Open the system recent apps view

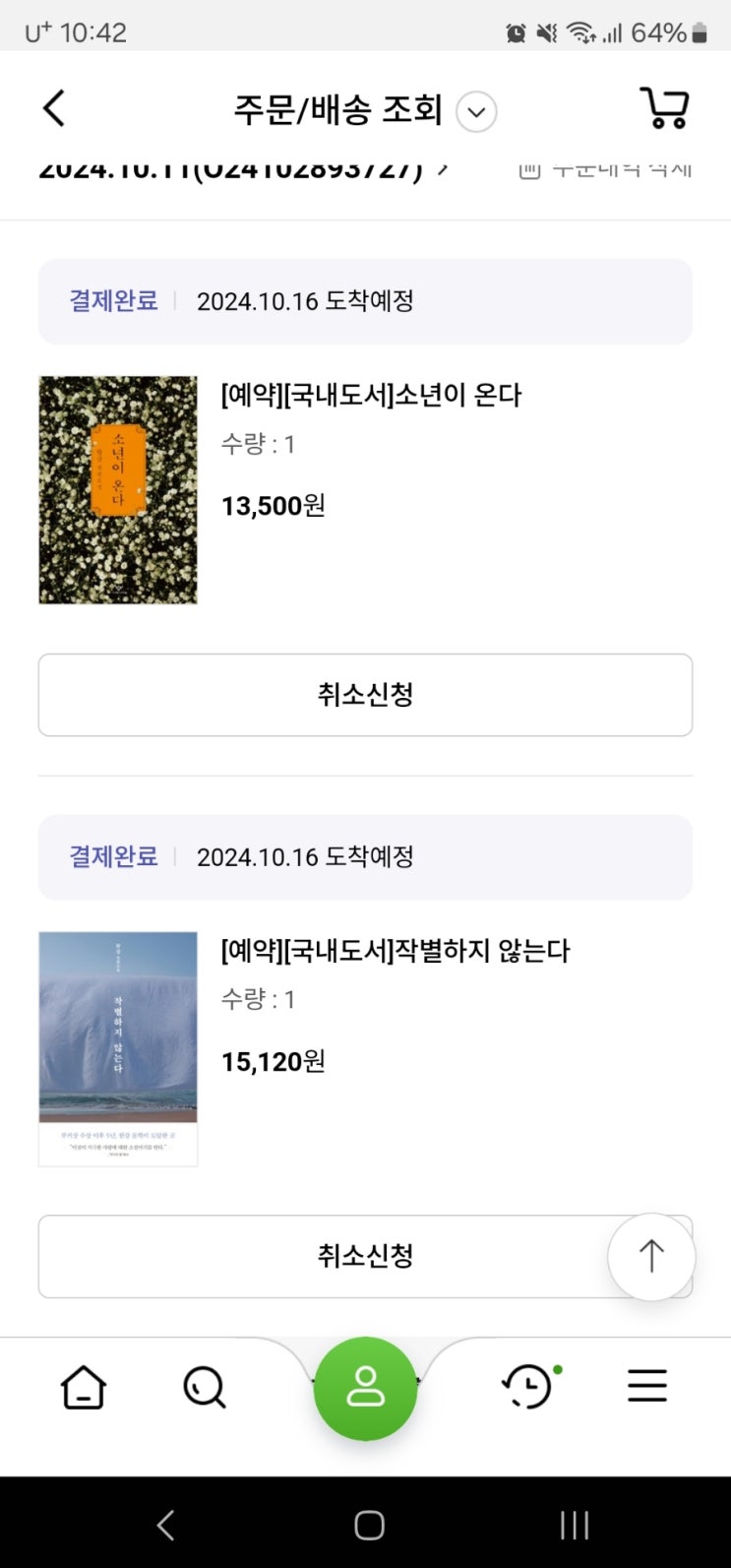574,1526
